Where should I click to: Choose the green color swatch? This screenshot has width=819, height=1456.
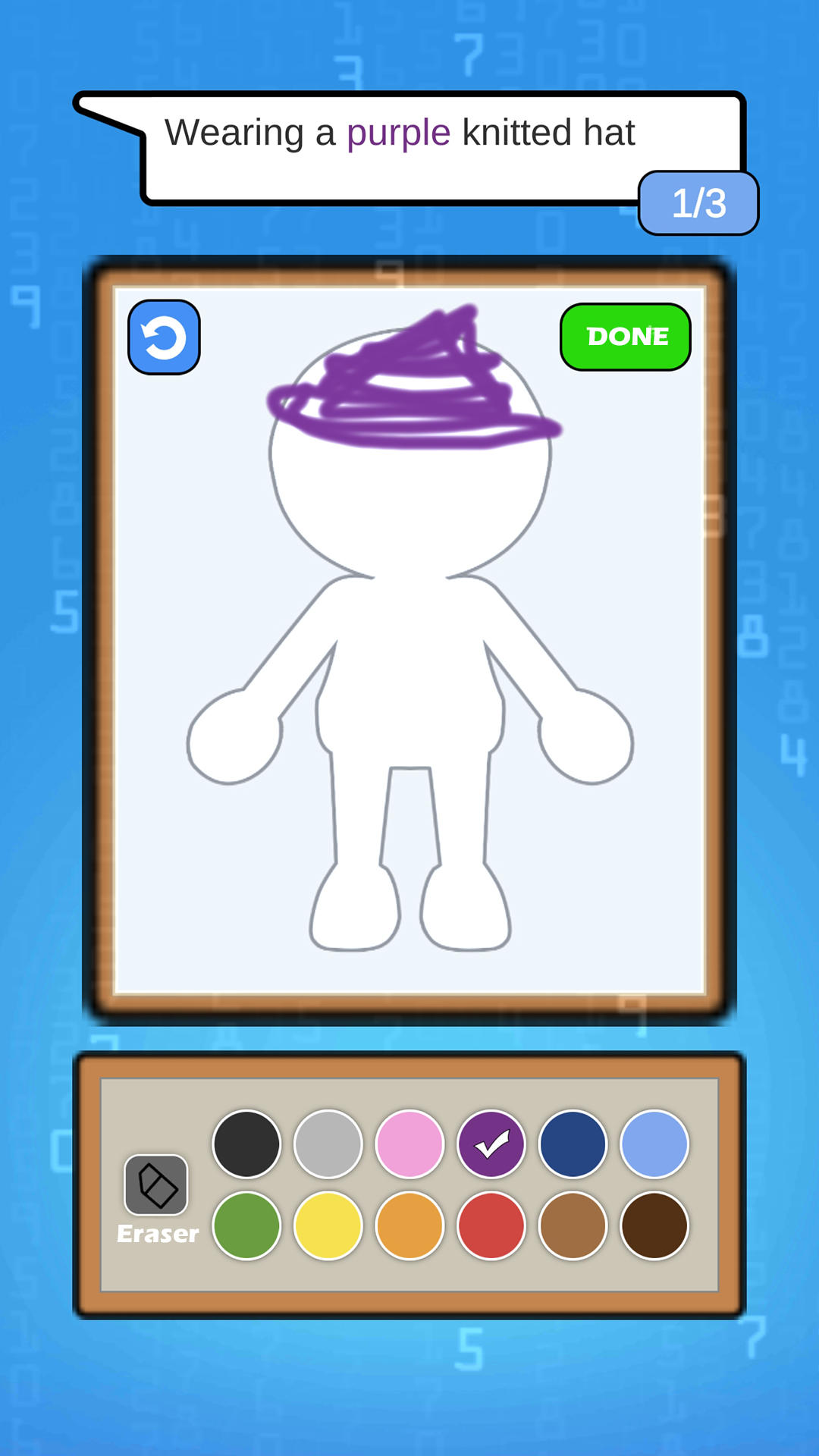[x=246, y=1225]
